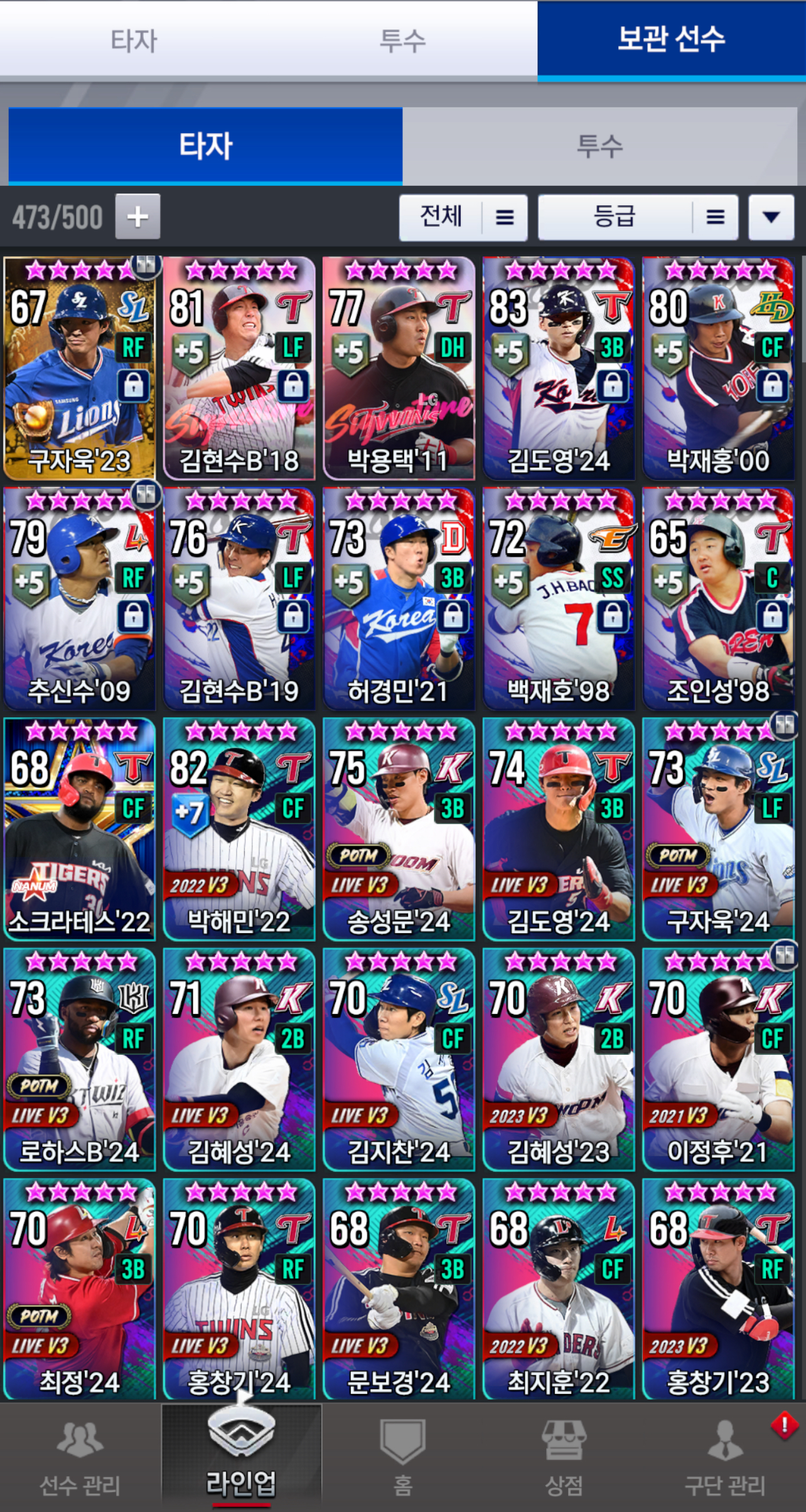Viewport: 806px width, 1512px height.
Task: Open the 김현수B'18 player card
Action: tap(239, 368)
